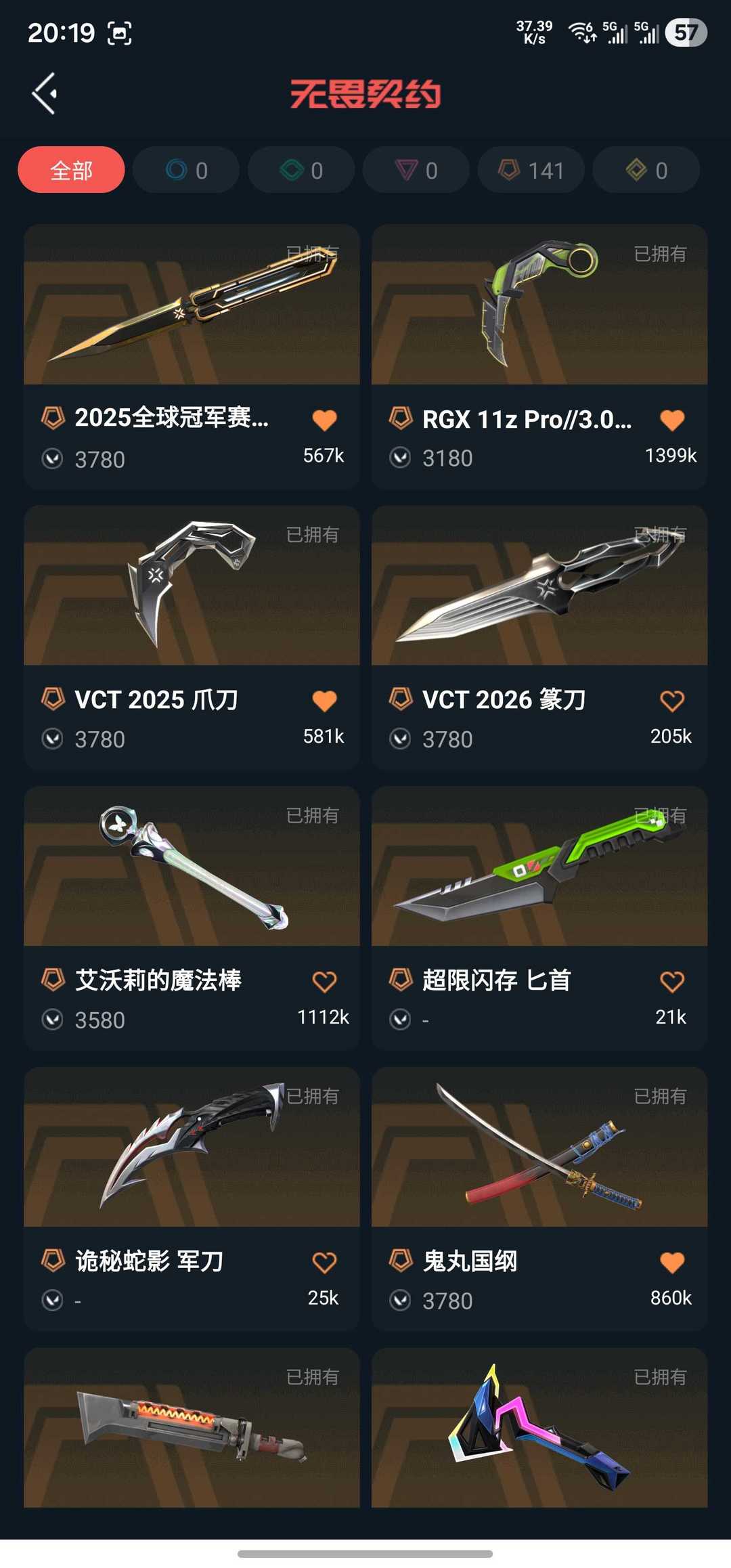Open the RGX 11z Pro//3.0 karambit card

point(539,305)
